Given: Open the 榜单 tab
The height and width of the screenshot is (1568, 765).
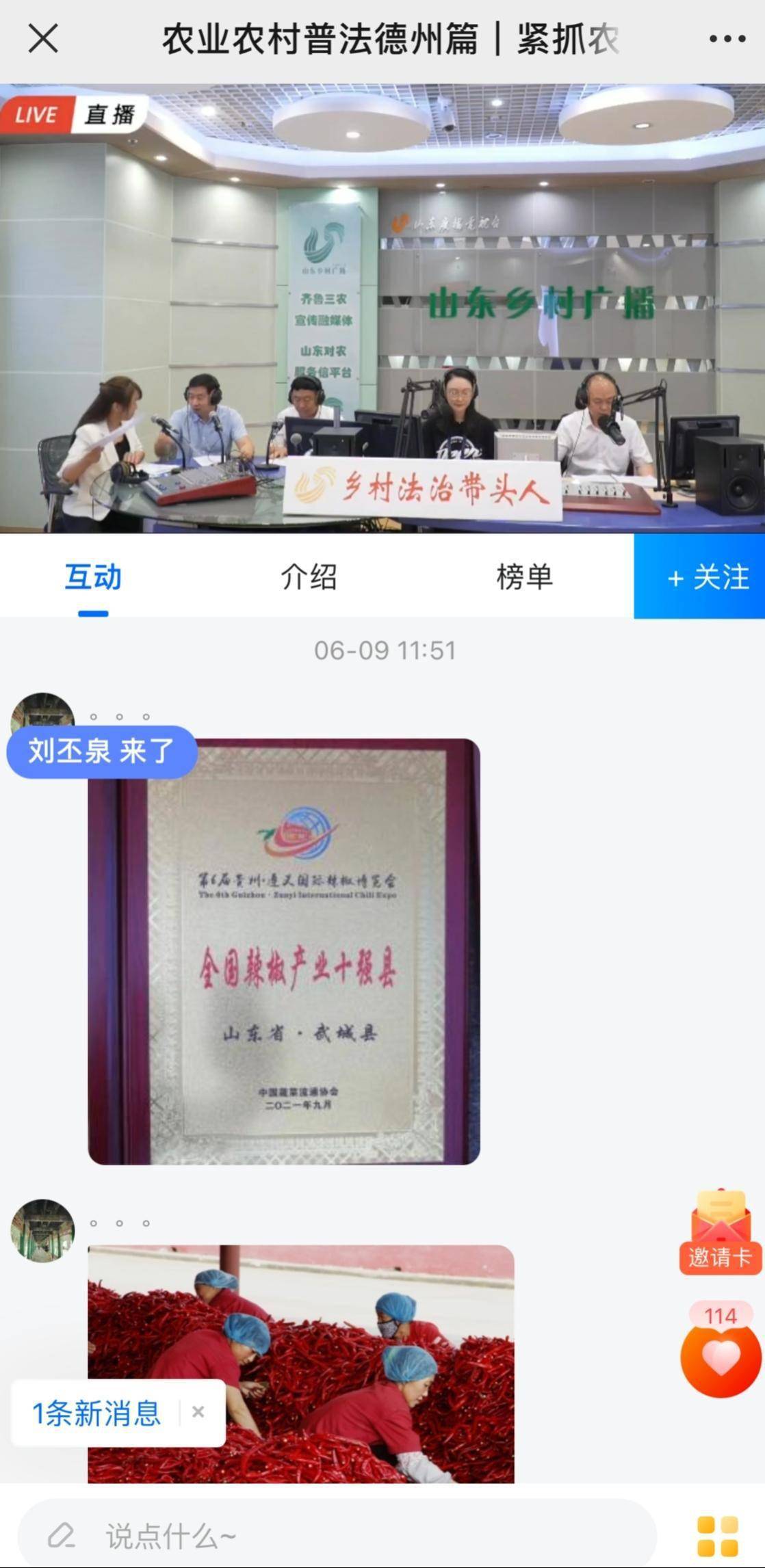Looking at the screenshot, I should click(x=524, y=576).
